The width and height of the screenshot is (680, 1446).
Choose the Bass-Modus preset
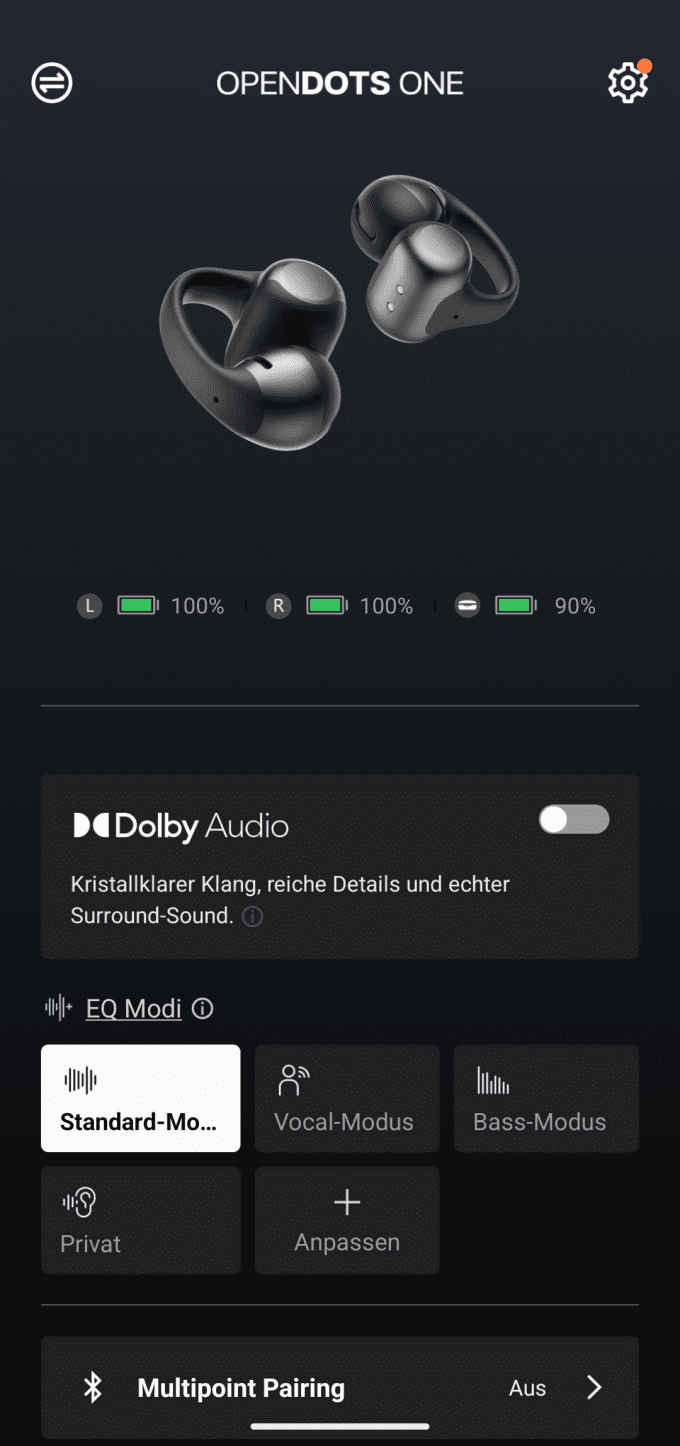point(545,1098)
